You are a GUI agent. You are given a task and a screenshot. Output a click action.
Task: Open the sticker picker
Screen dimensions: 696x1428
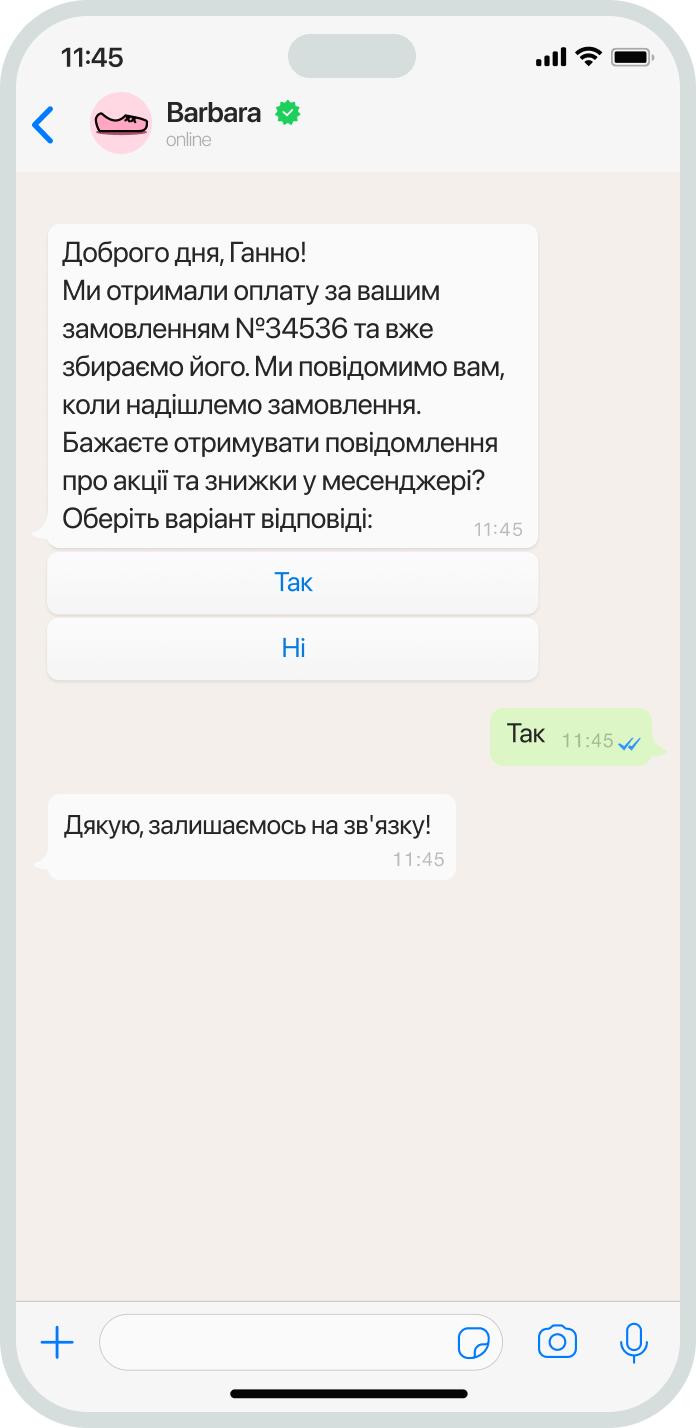(x=473, y=1343)
